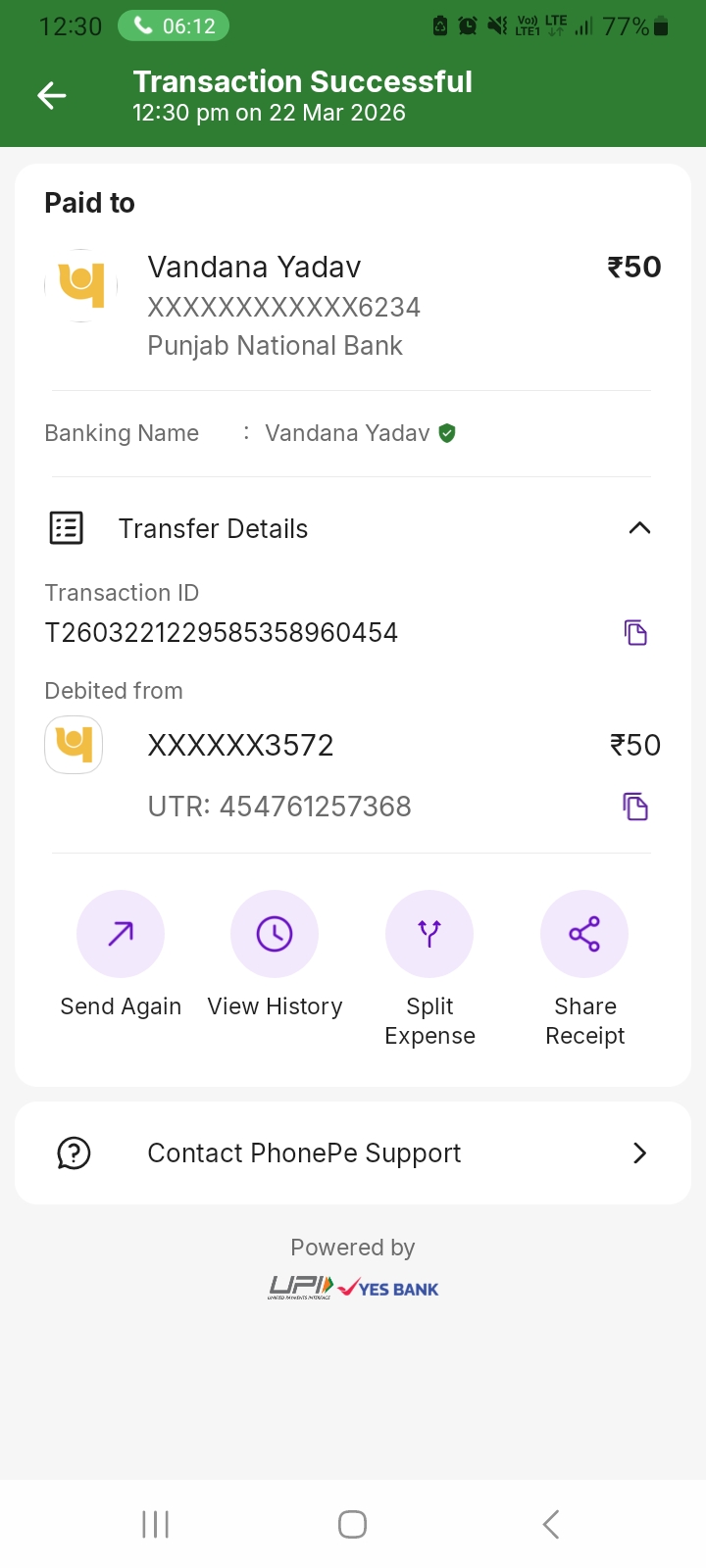Copy the UTR number
706x1568 pixels.
[x=635, y=807]
